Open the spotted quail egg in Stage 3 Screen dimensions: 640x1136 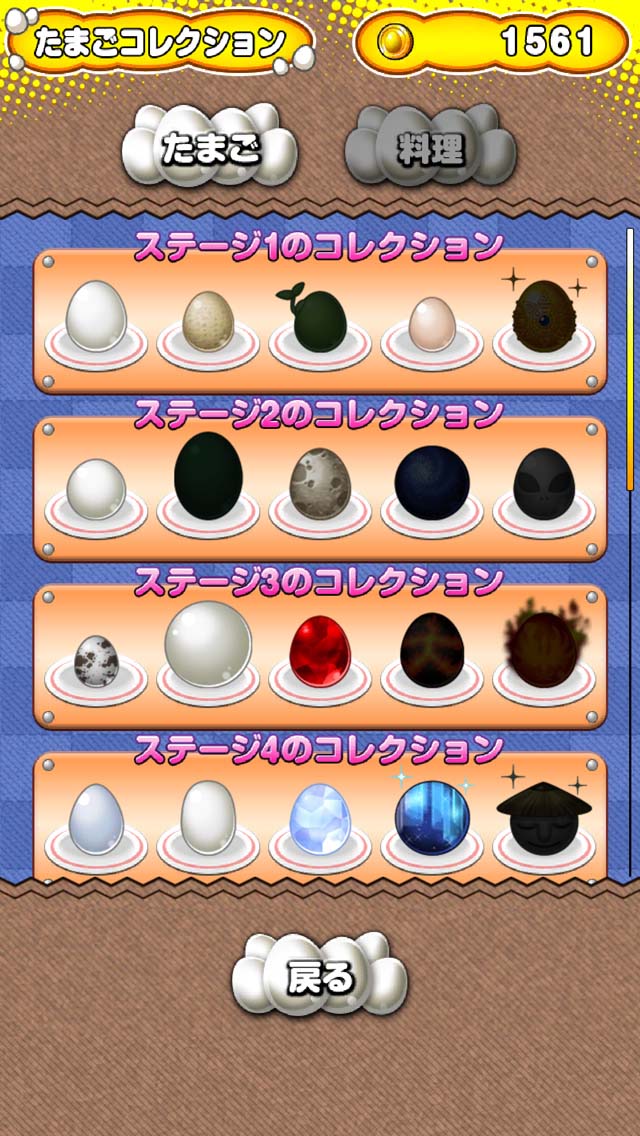pyautogui.click(x=96, y=660)
